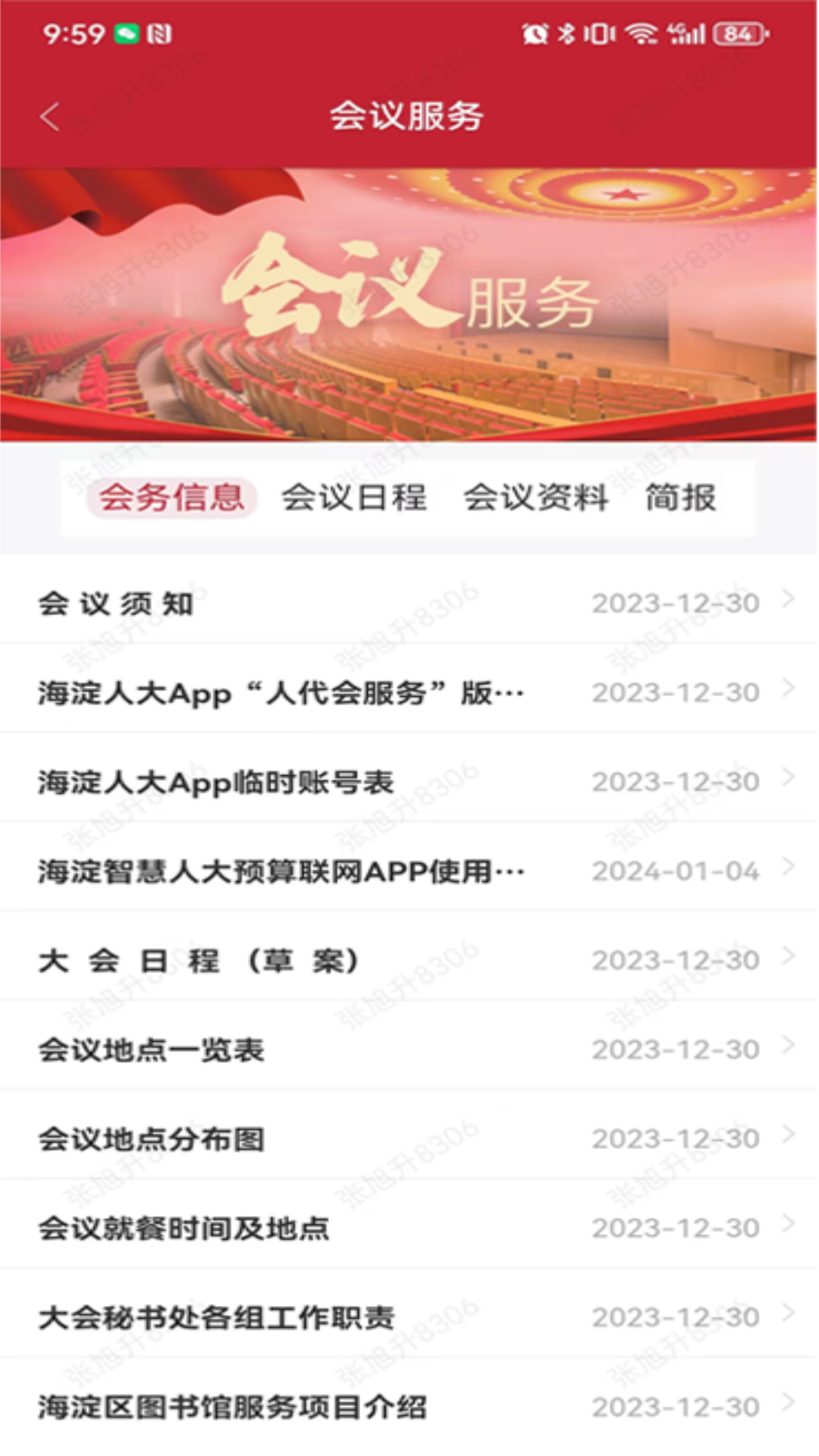
Task: Tap the WeChat notification icon in status bar
Action: pyautogui.click(x=127, y=32)
